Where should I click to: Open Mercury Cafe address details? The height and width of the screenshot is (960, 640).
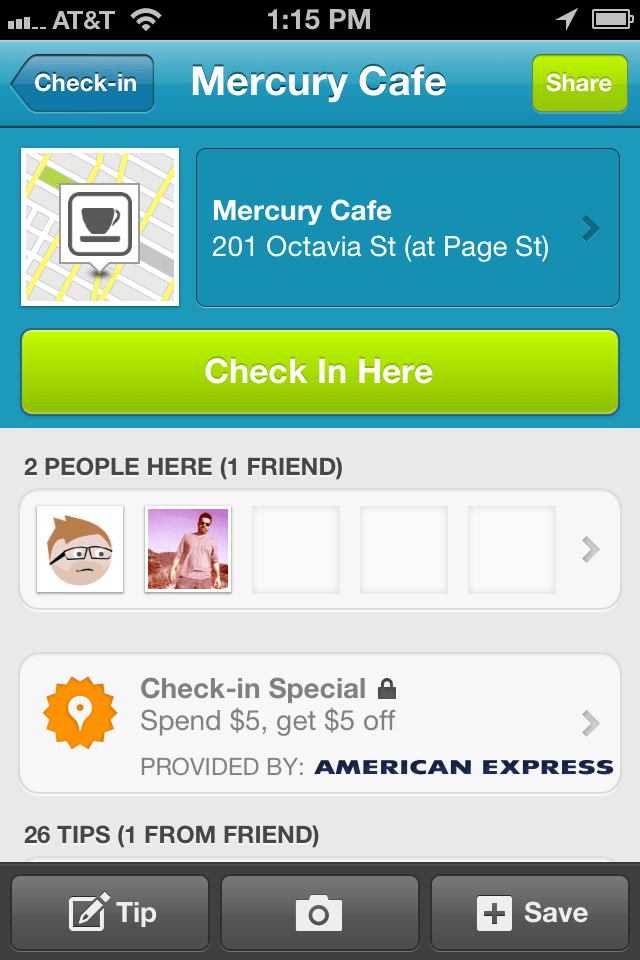407,228
